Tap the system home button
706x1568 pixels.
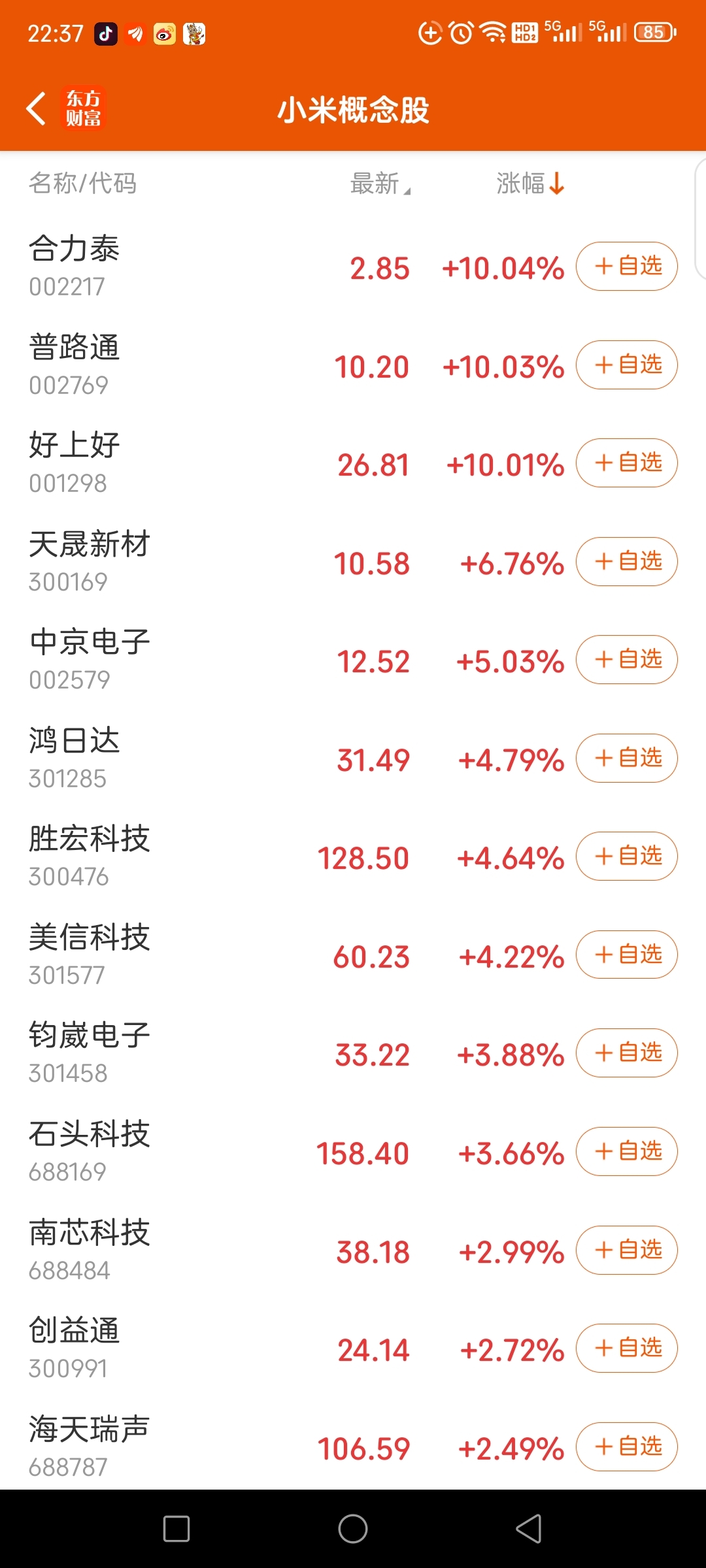coord(353,1529)
